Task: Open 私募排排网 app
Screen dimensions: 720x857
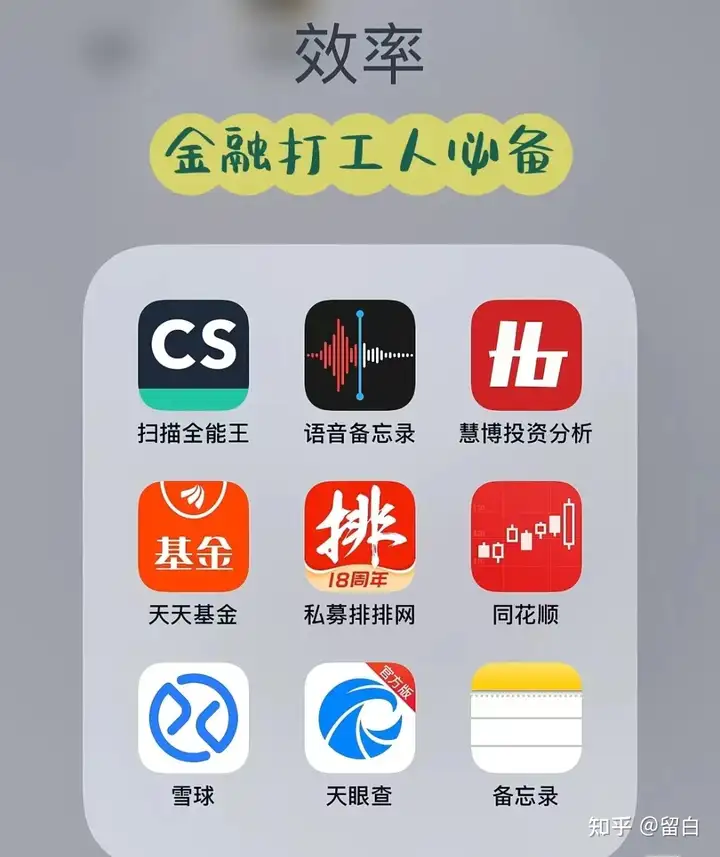Action: click(359, 536)
